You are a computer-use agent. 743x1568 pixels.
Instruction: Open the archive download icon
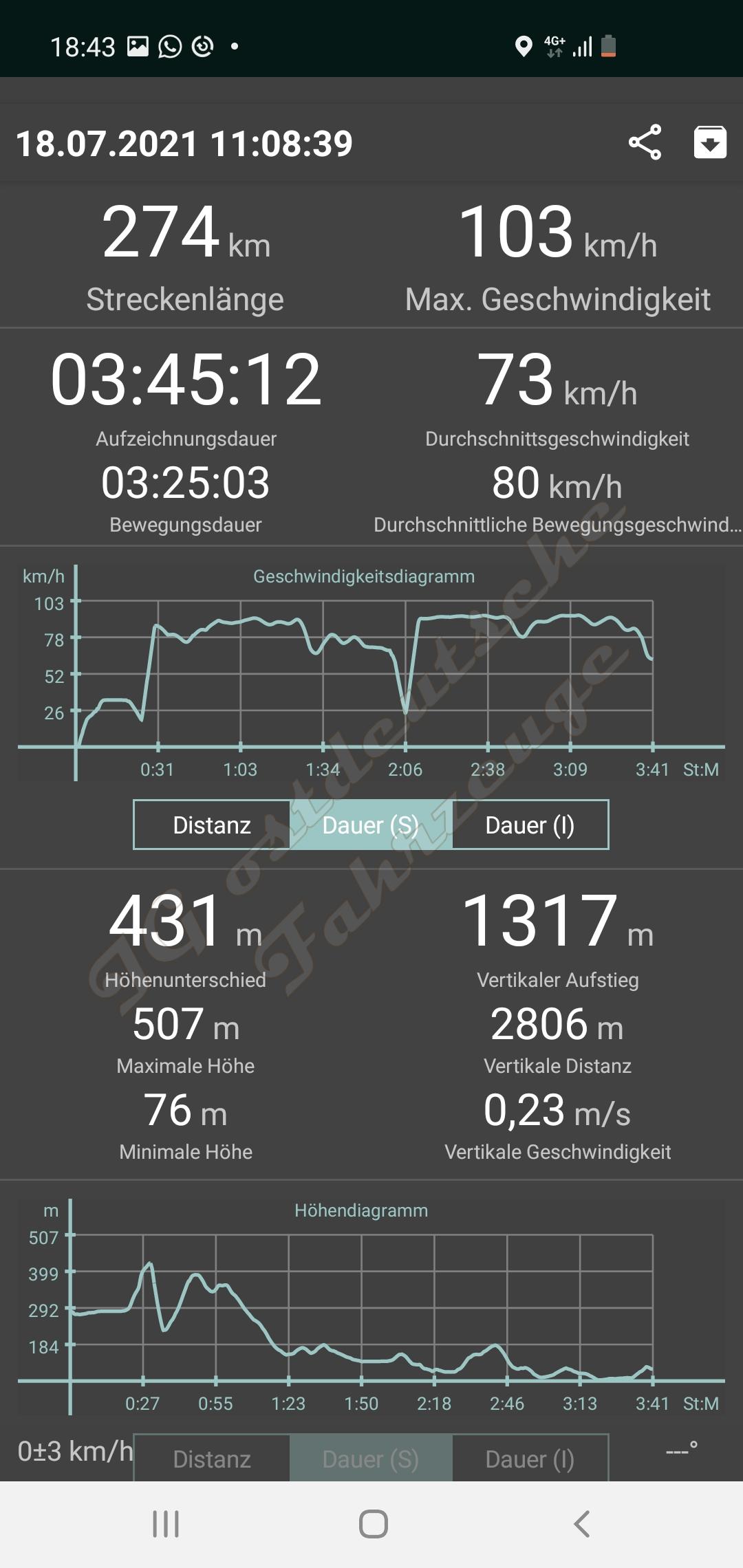point(709,142)
